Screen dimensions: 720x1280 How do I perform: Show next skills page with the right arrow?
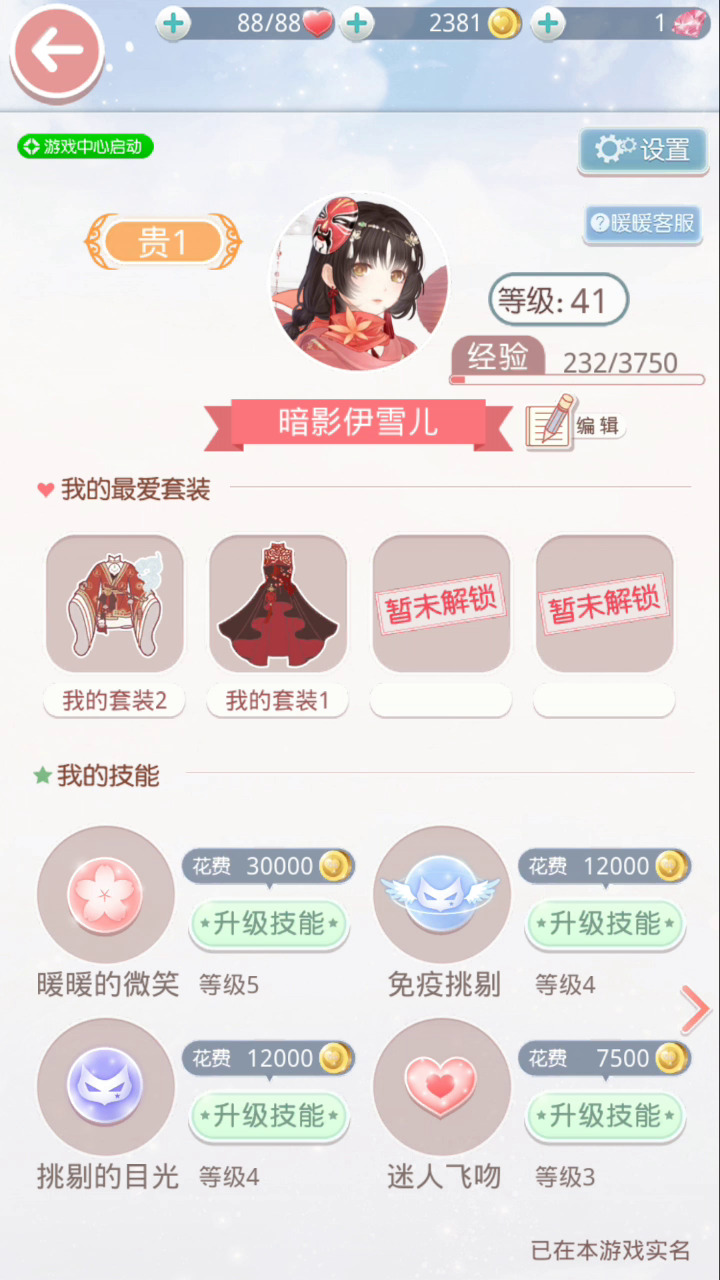pos(695,1011)
